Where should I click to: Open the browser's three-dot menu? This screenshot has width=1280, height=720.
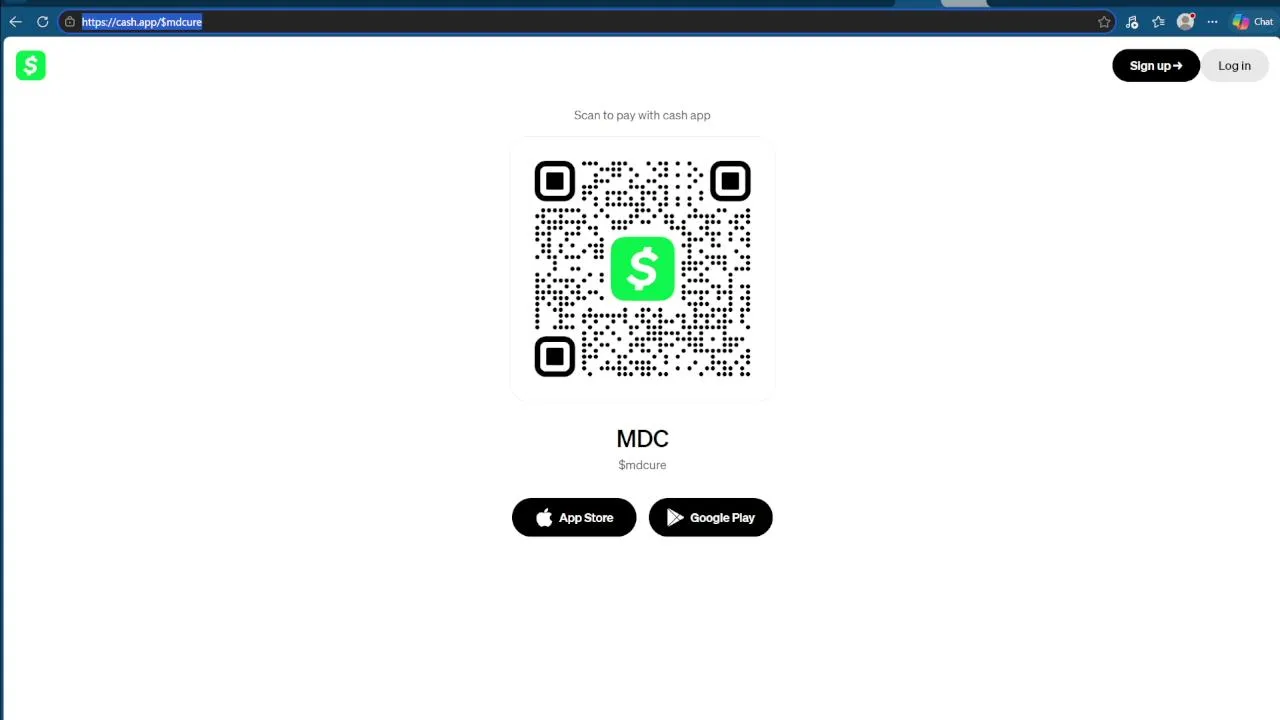(1212, 22)
